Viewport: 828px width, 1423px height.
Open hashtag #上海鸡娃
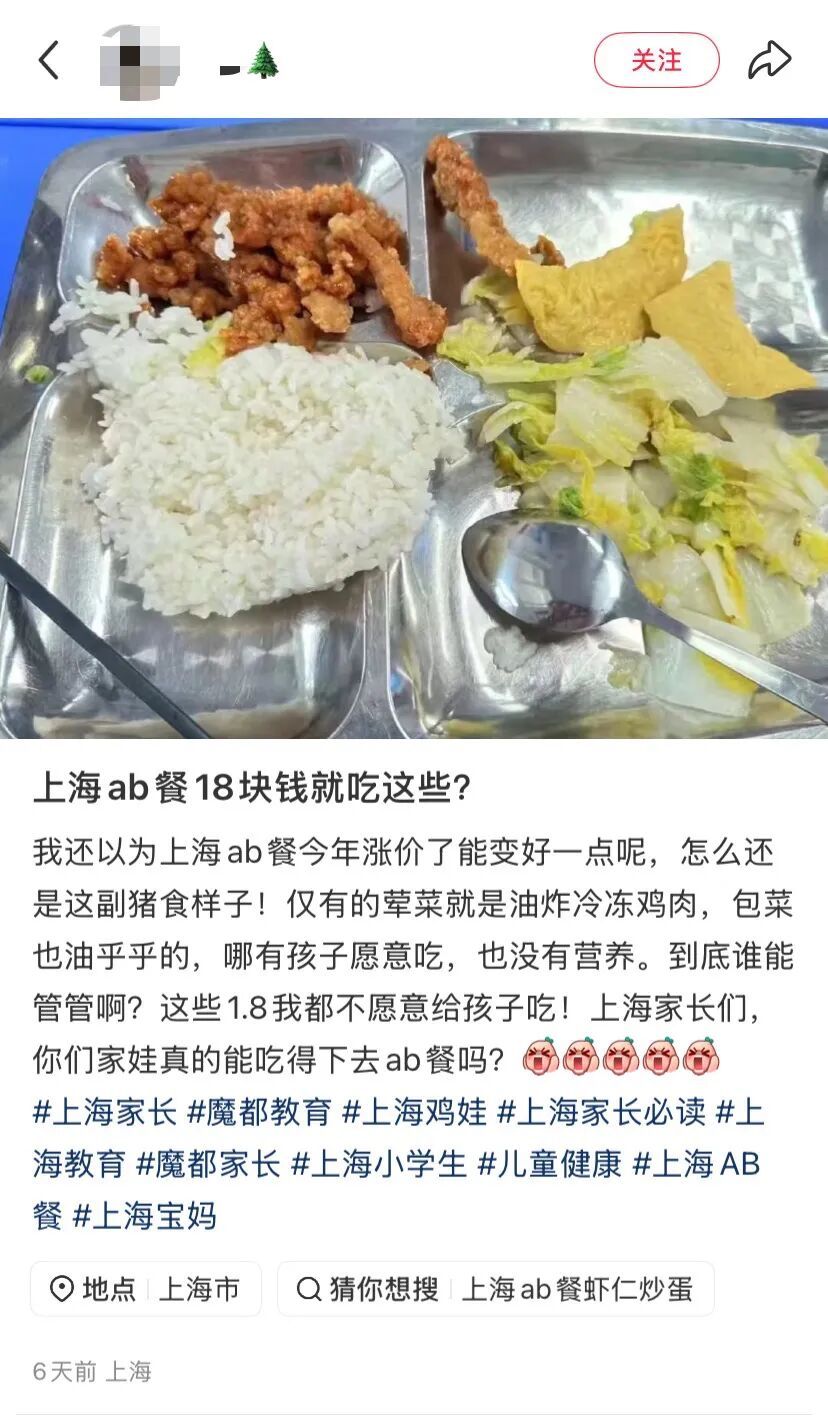pyautogui.click(x=415, y=1111)
